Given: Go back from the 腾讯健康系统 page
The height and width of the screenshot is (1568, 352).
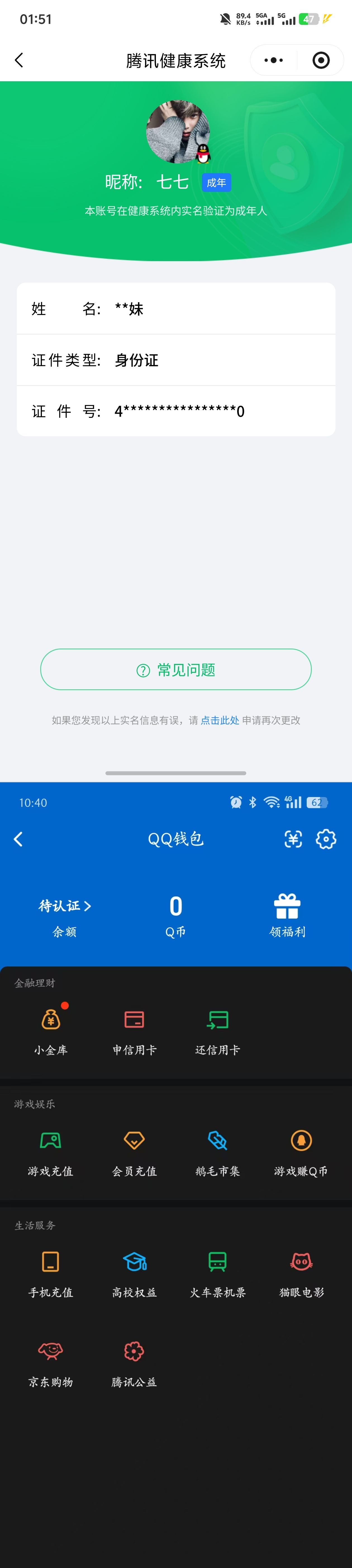Looking at the screenshot, I should (19, 60).
